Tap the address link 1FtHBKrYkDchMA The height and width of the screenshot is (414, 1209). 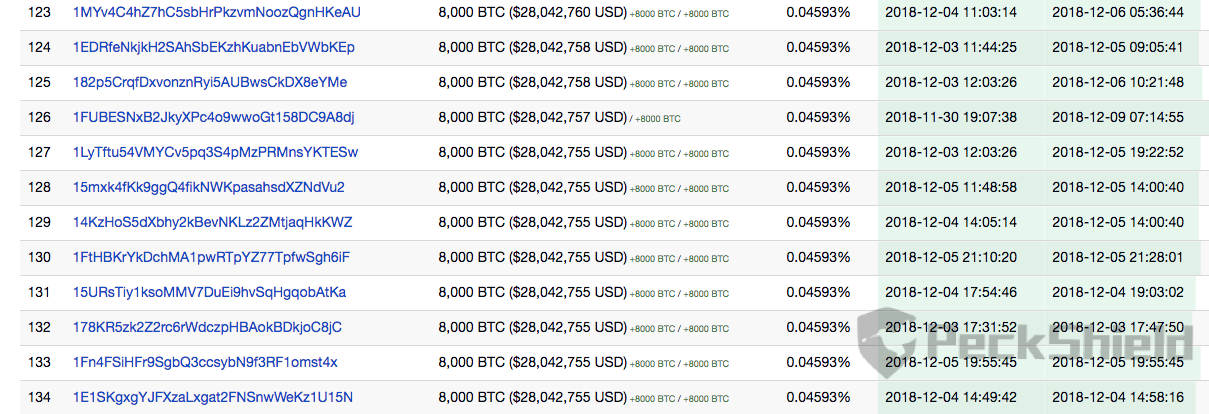pos(211,257)
